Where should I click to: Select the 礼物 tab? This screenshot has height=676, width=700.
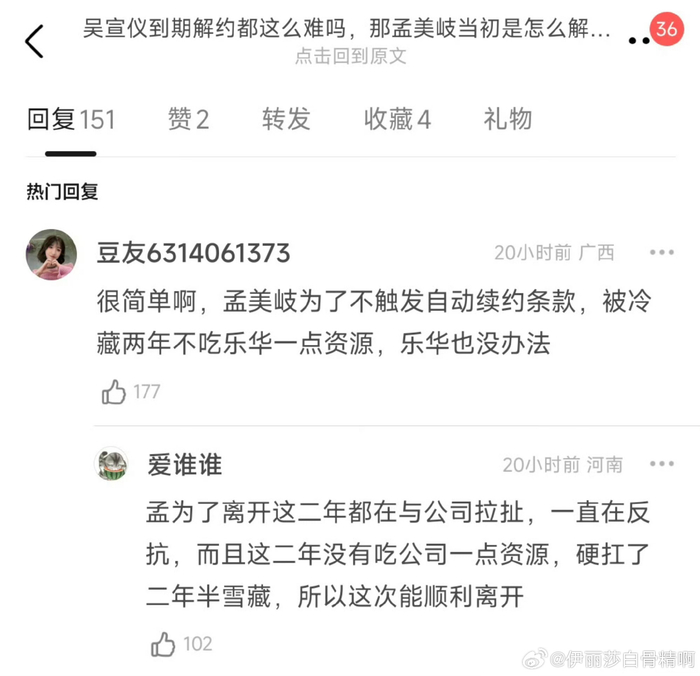(x=507, y=121)
